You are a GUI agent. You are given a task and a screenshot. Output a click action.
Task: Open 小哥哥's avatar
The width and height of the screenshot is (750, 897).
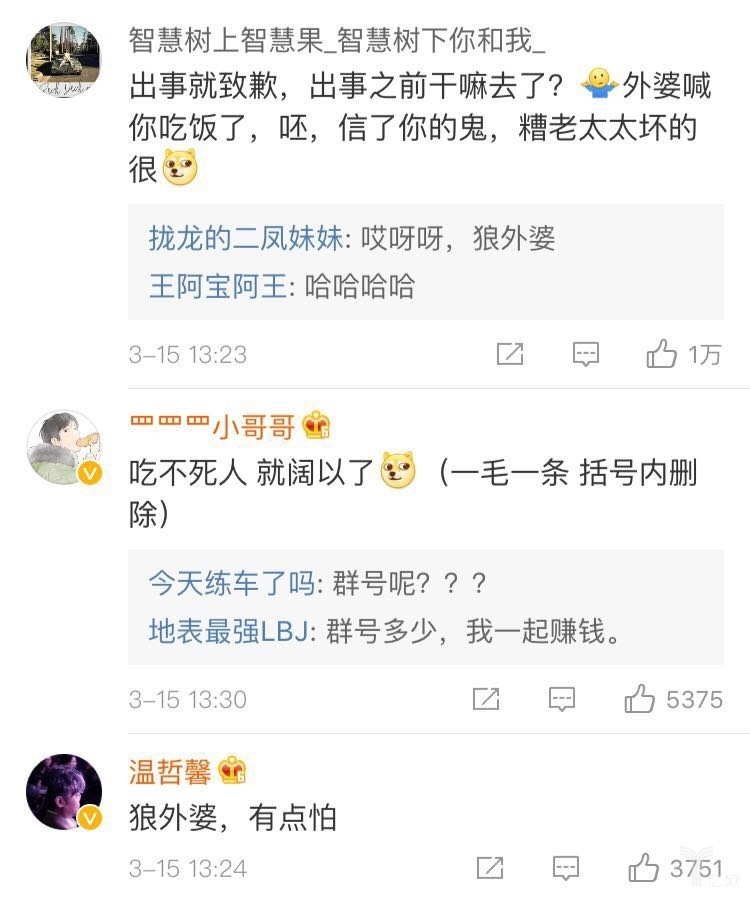point(63,448)
